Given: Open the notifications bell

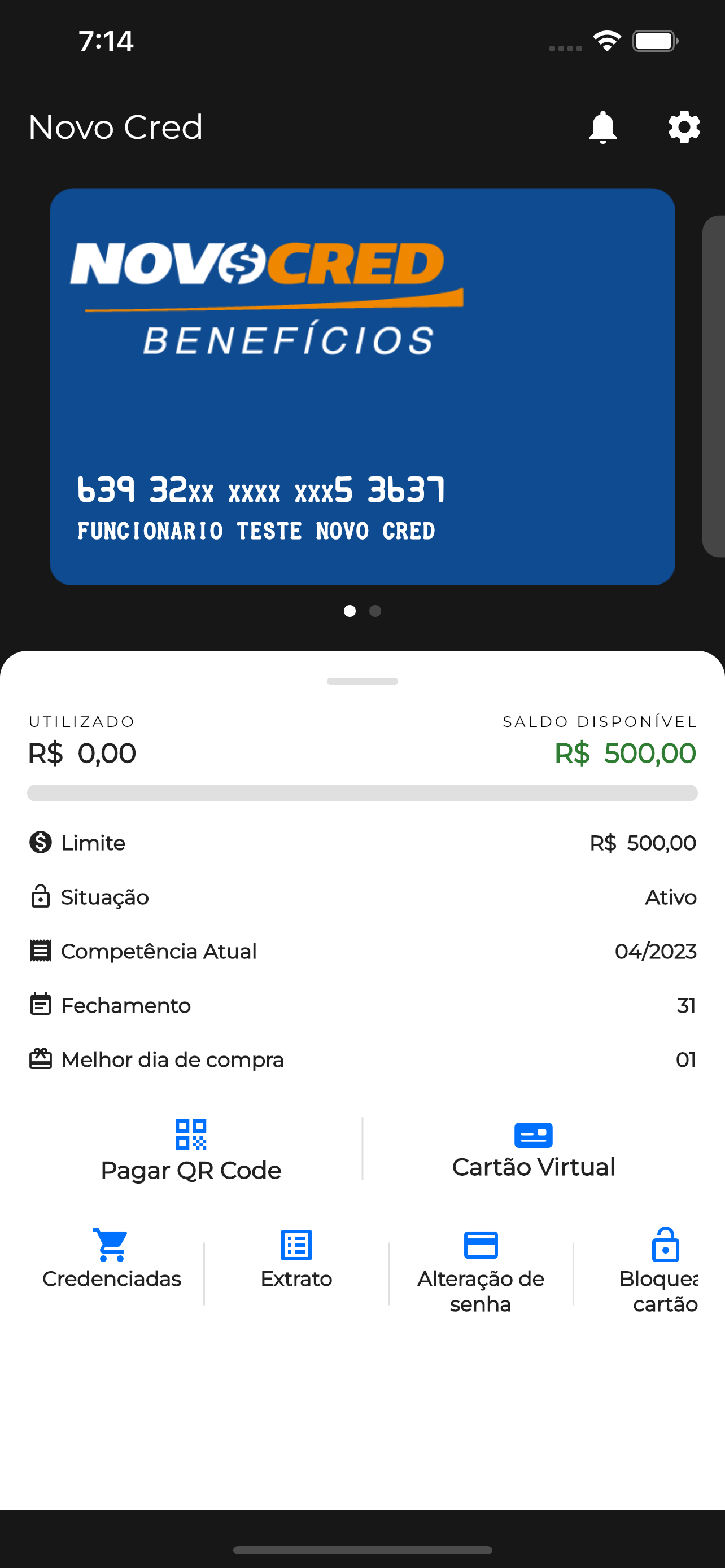Looking at the screenshot, I should pyautogui.click(x=602, y=127).
